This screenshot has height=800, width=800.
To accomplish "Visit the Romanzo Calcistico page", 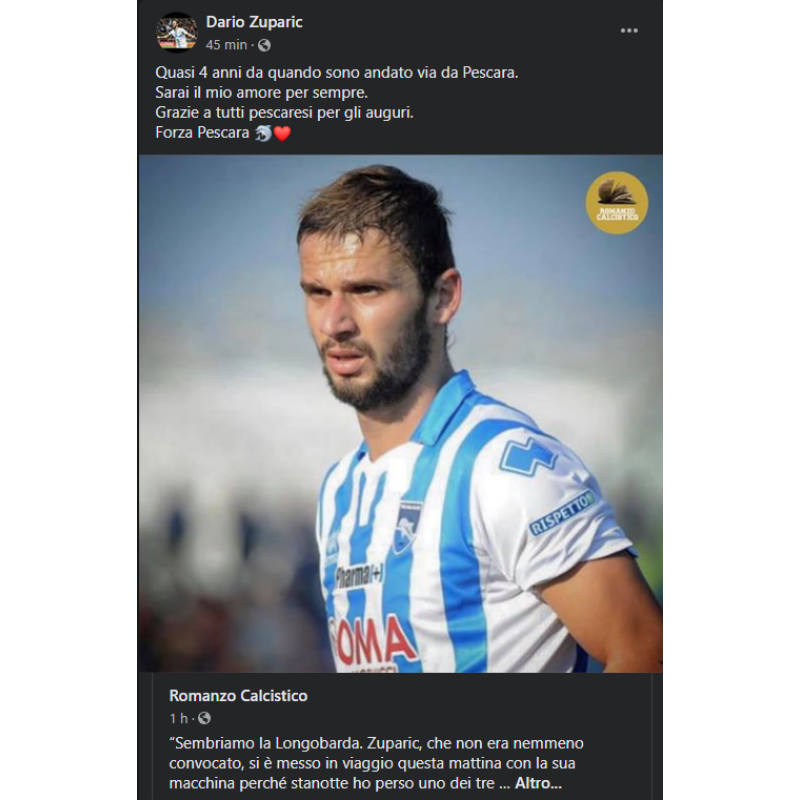I will [x=238, y=695].
